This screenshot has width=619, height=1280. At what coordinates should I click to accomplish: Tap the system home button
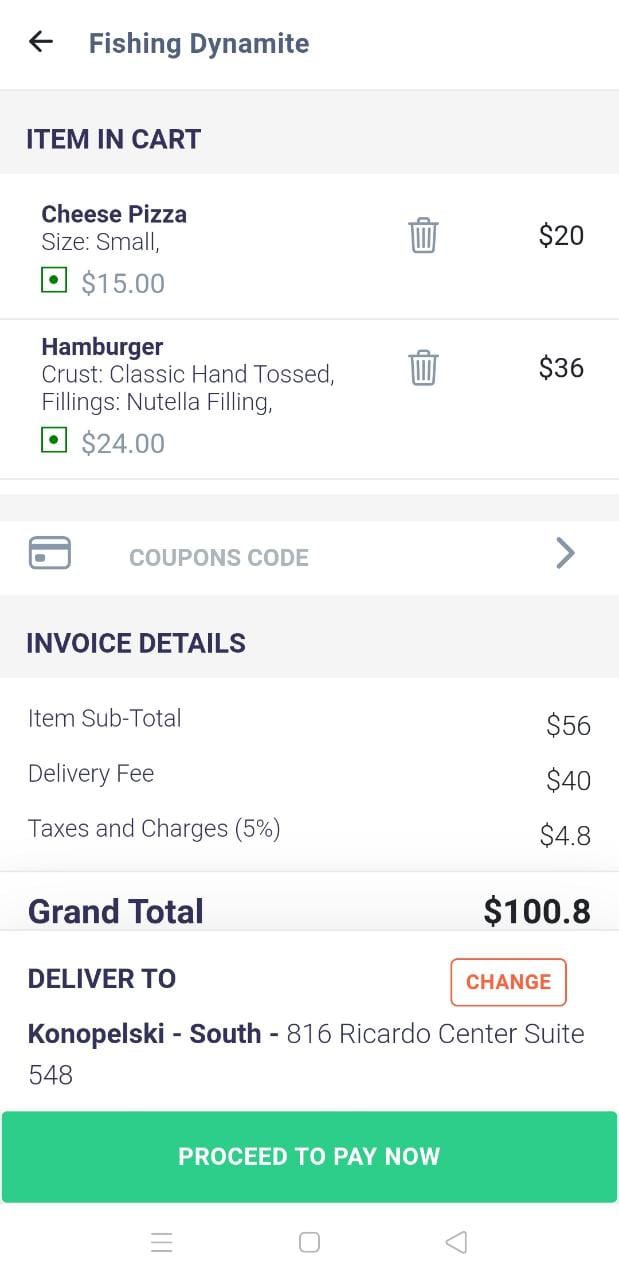point(310,1242)
